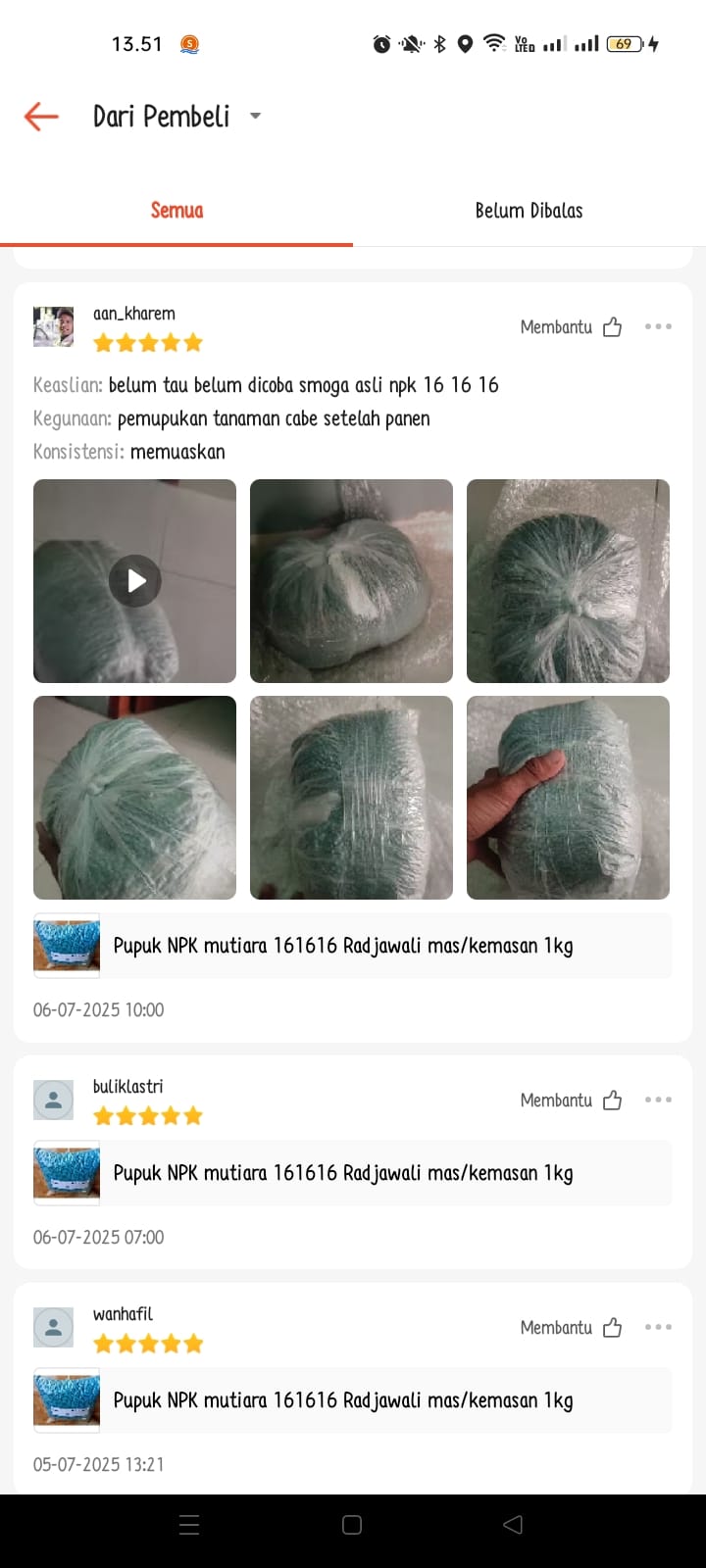The height and width of the screenshot is (1568, 706).
Task: Play the video in aan_kharem's review
Action: point(135,581)
